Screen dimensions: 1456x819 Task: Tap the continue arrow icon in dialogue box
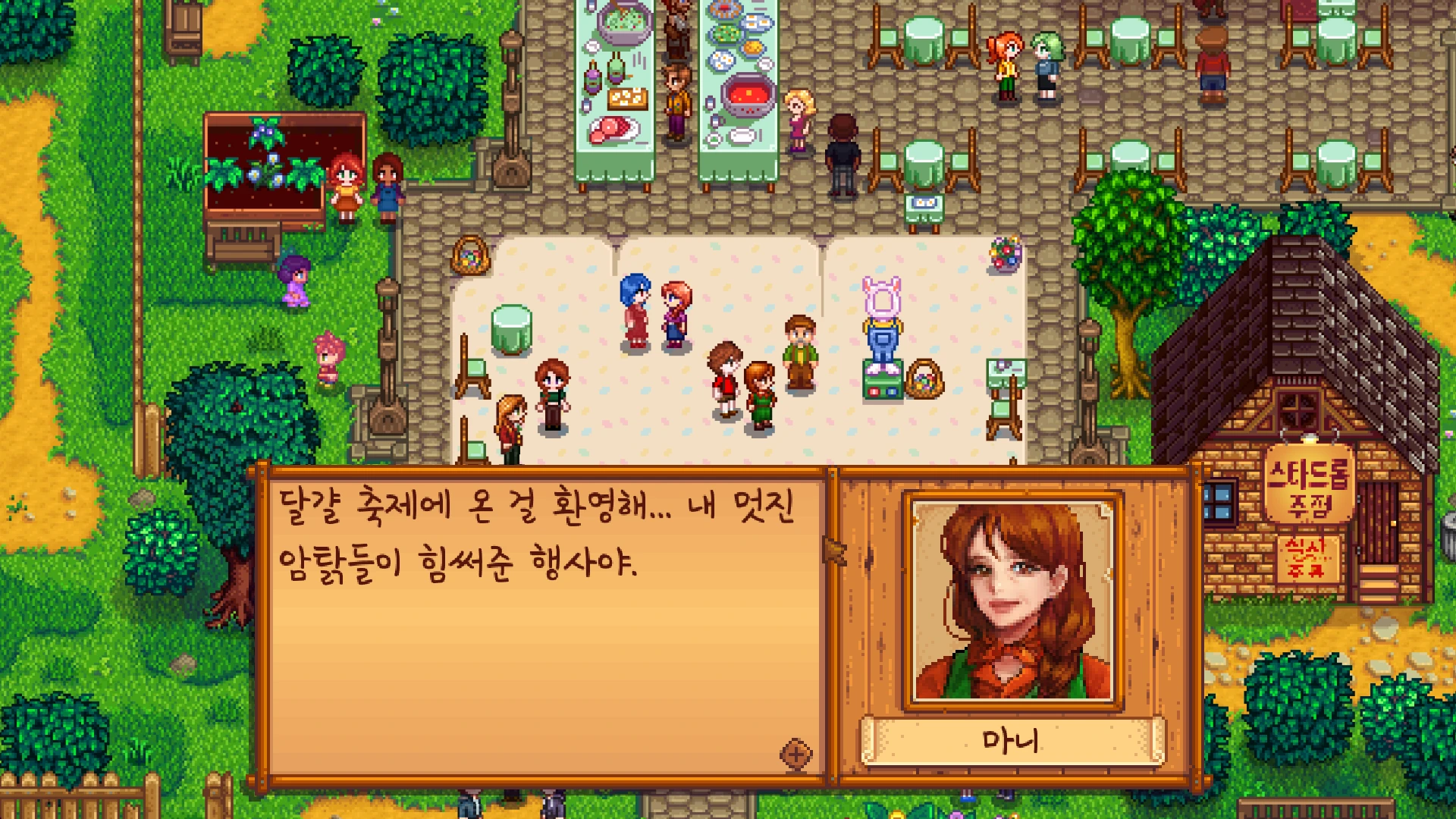coord(795,754)
